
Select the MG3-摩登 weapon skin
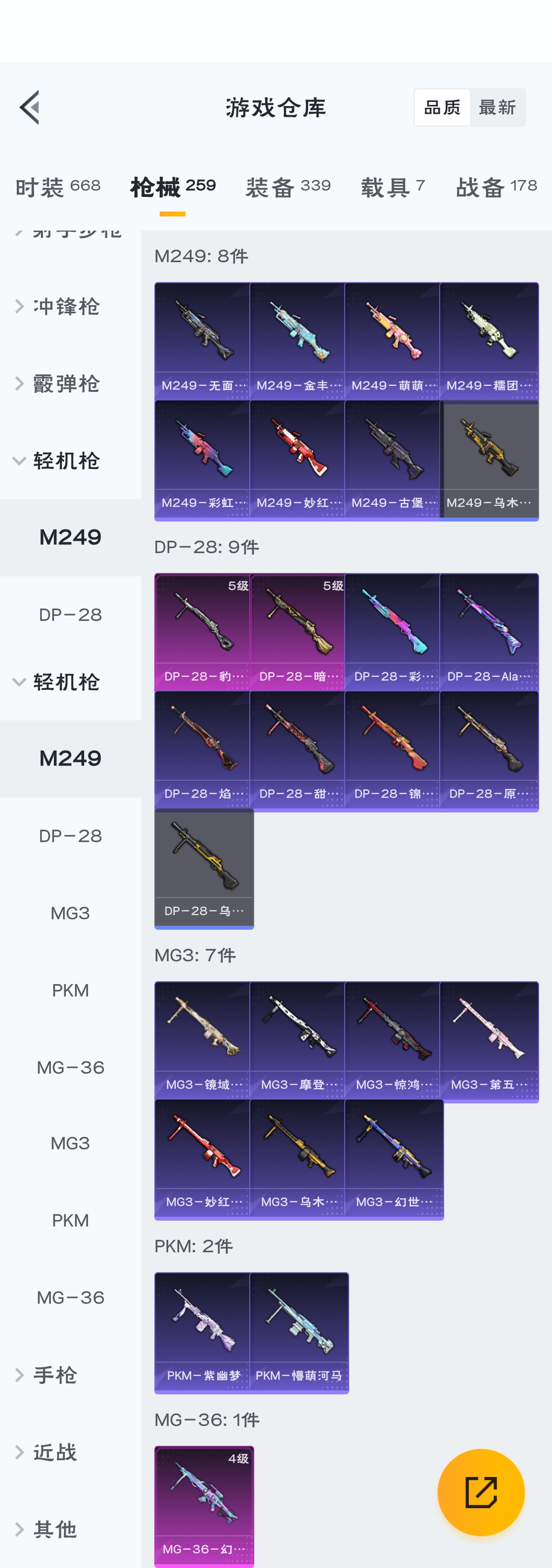click(x=298, y=1039)
